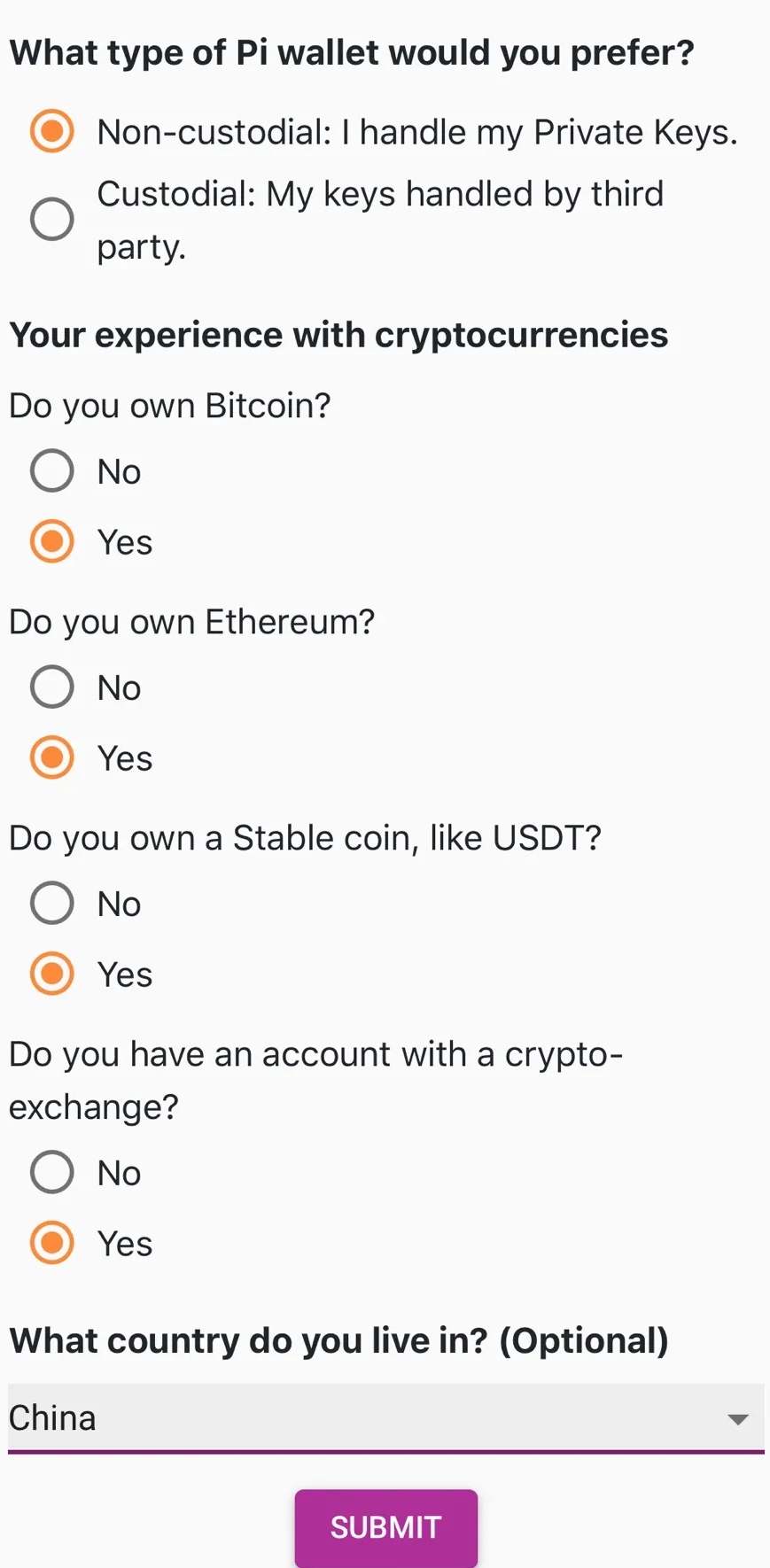
Task: Choose No for owning a Stable coin
Action: [x=52, y=903]
